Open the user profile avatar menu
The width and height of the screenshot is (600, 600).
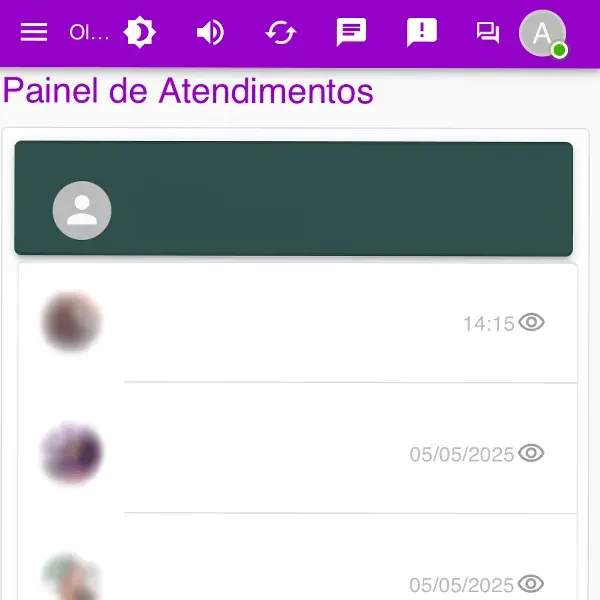click(543, 33)
